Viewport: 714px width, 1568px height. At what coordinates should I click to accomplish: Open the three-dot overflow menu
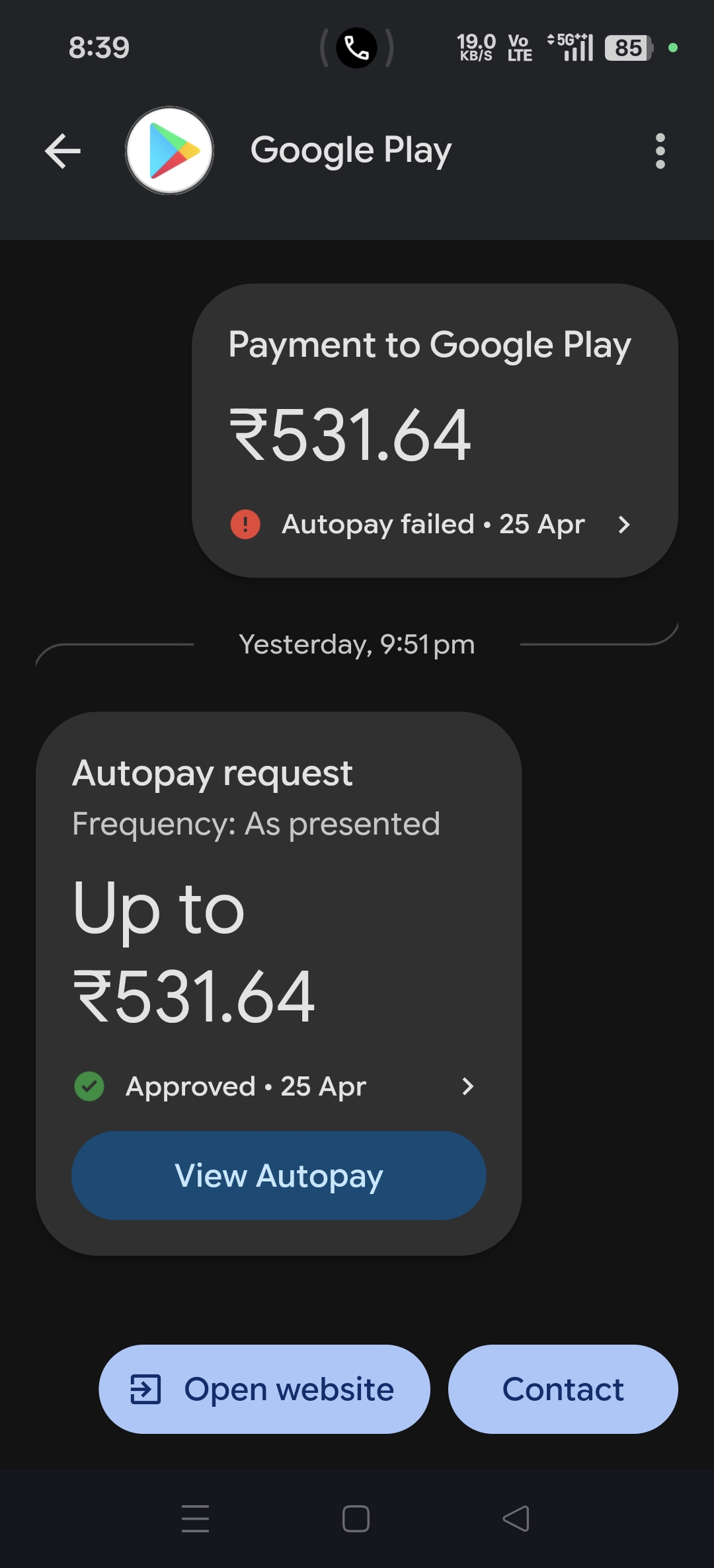659,151
